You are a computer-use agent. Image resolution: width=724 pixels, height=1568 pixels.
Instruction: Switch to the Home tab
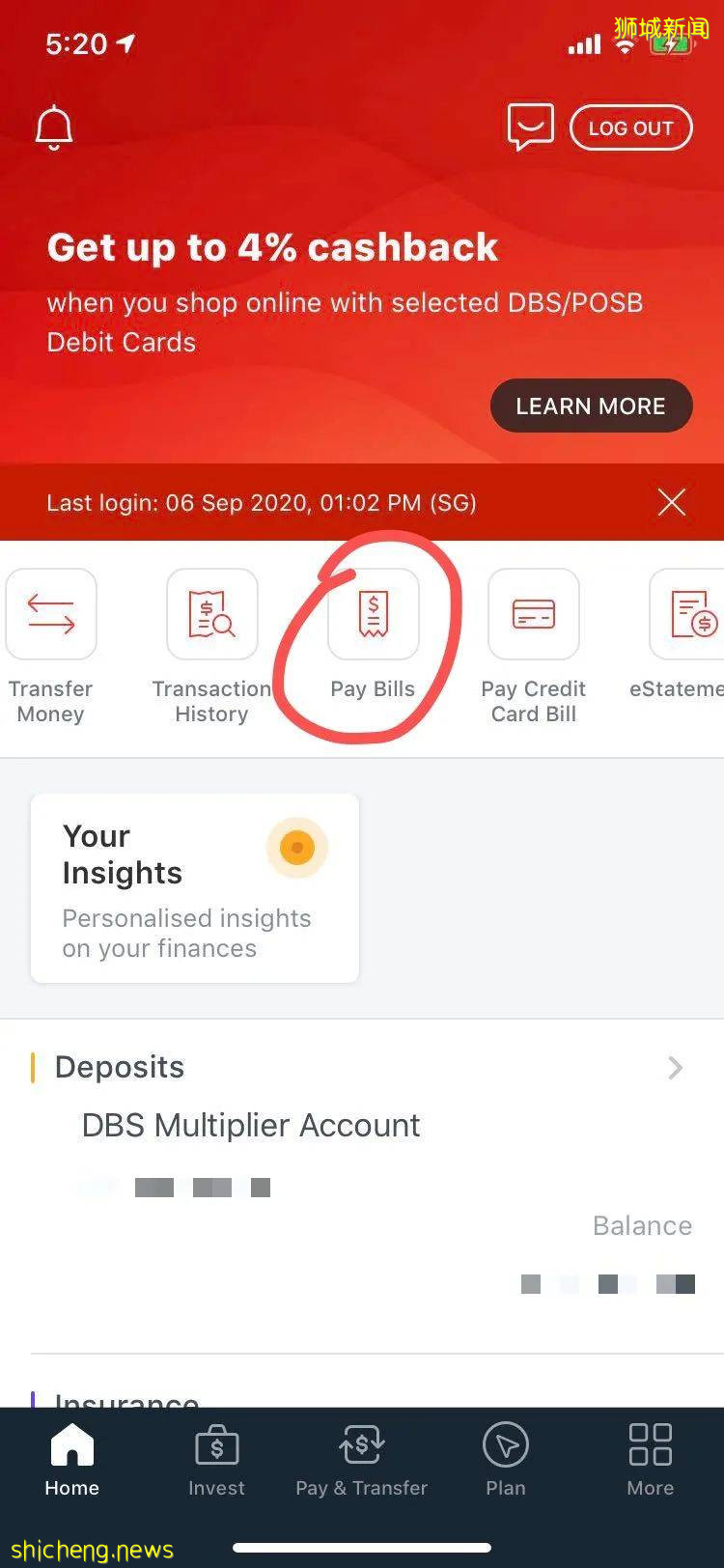72,1459
